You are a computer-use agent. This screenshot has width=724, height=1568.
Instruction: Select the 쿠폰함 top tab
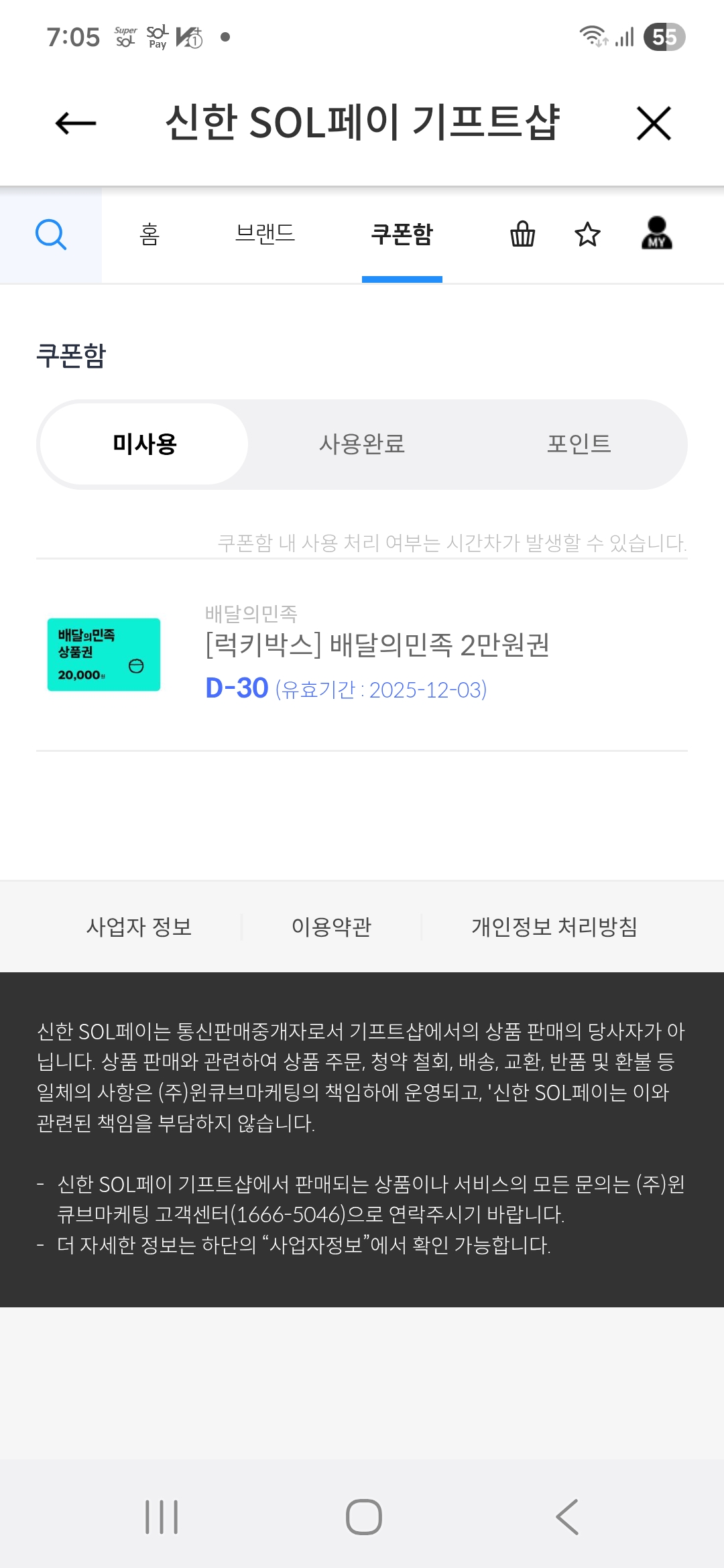(x=402, y=235)
